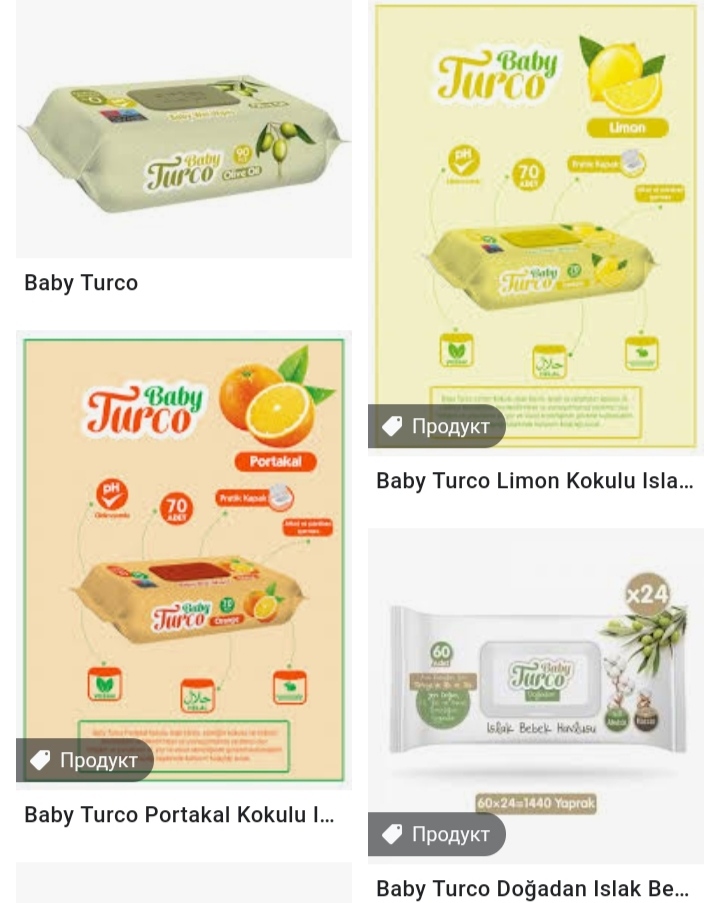Screen dimensions: 704x903
Task: Open Baby Turco Limon Kokulu result
Action: point(534,481)
